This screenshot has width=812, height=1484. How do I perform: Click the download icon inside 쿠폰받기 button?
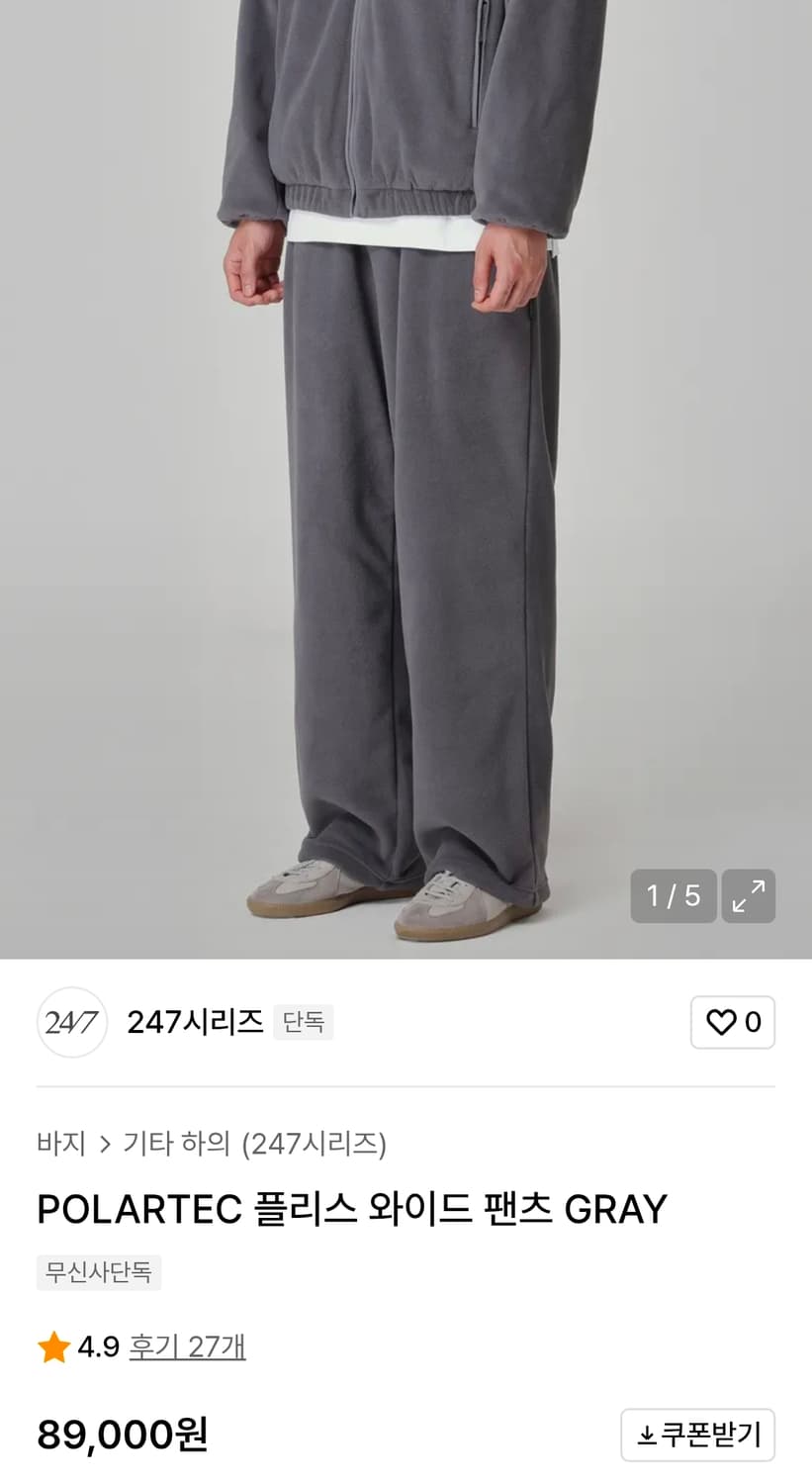click(x=644, y=1436)
